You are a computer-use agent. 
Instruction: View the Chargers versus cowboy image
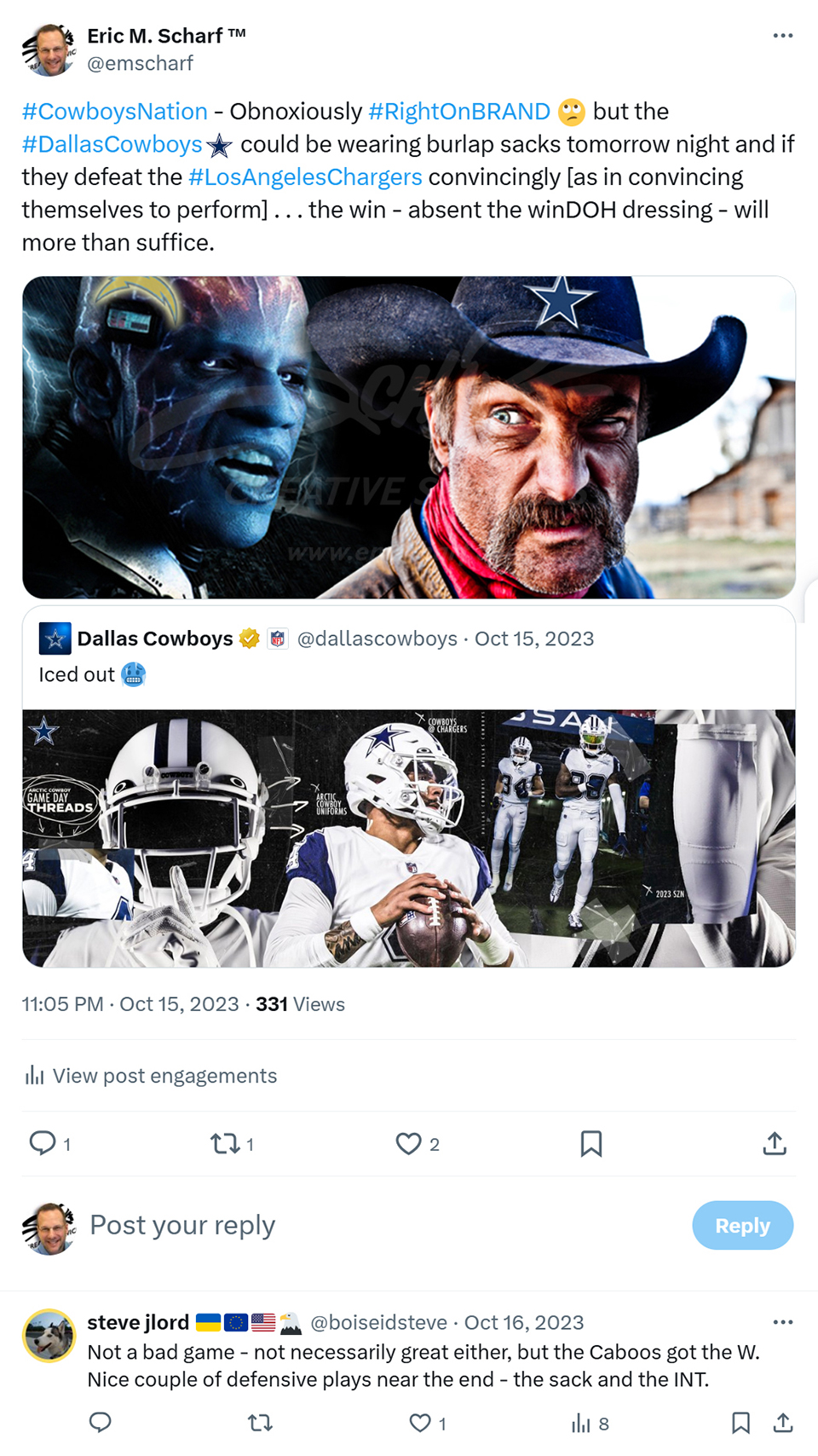409,436
